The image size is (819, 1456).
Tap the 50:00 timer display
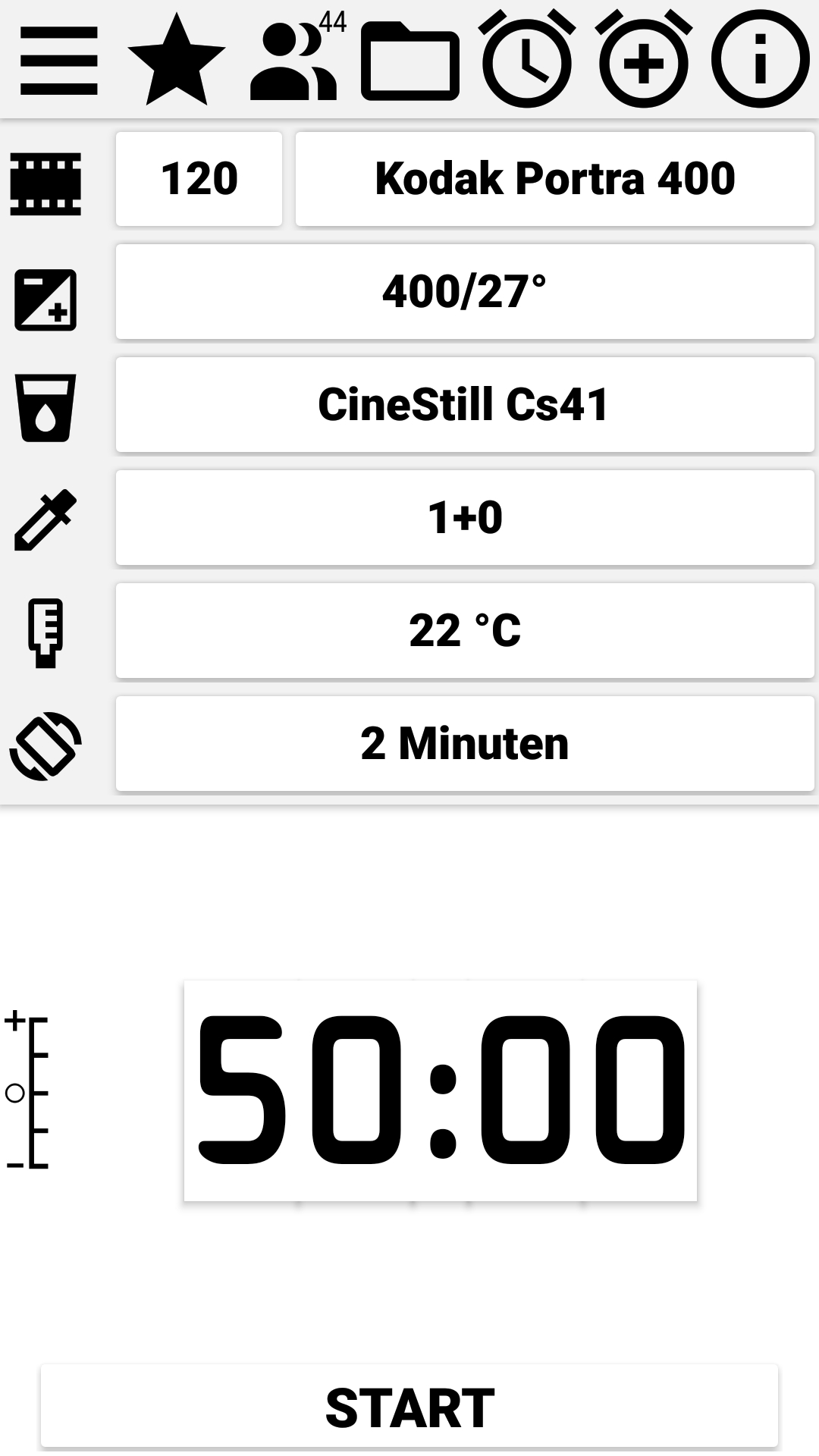(x=441, y=1090)
